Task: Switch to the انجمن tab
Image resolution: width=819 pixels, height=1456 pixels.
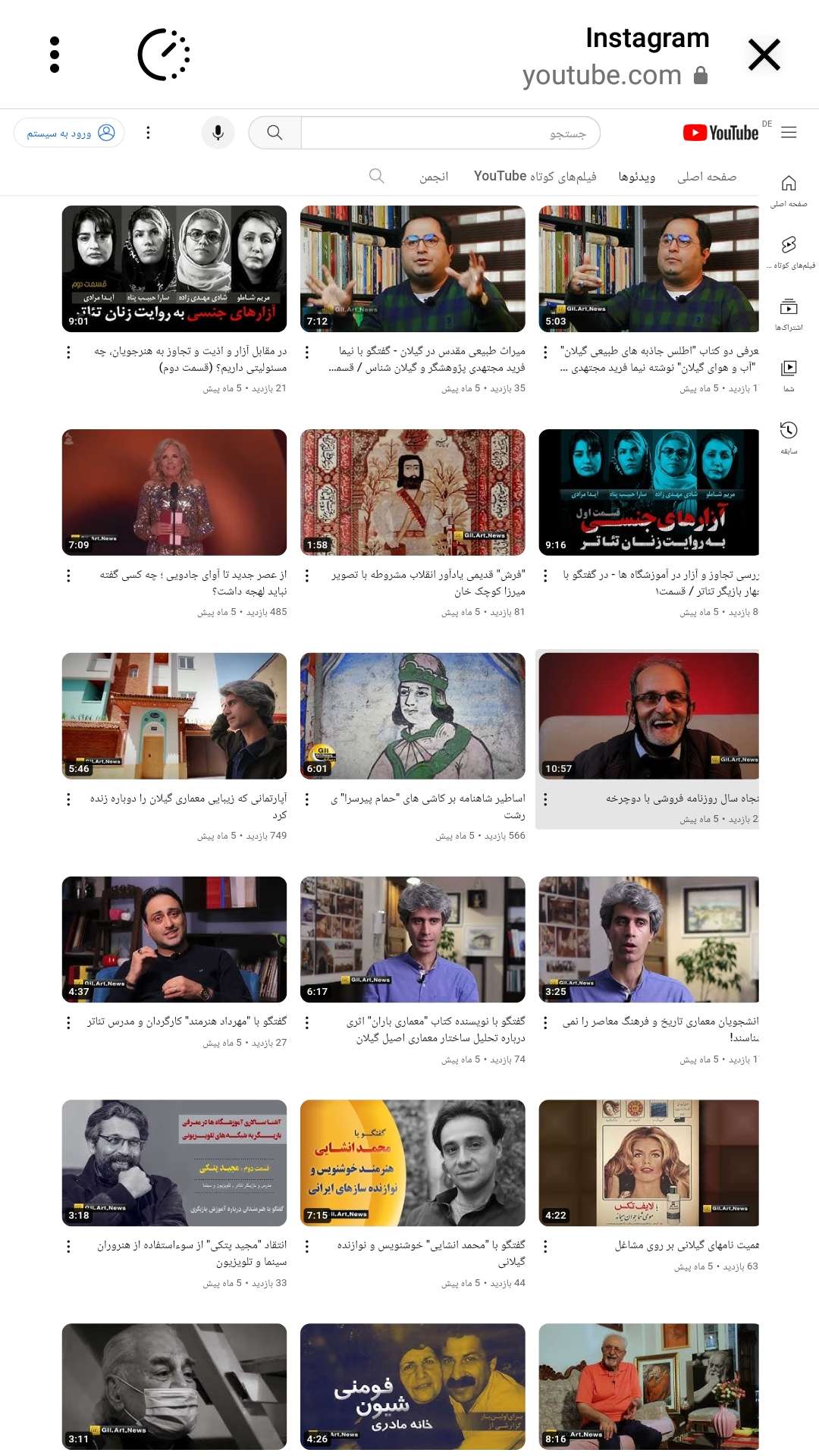Action: (x=434, y=177)
